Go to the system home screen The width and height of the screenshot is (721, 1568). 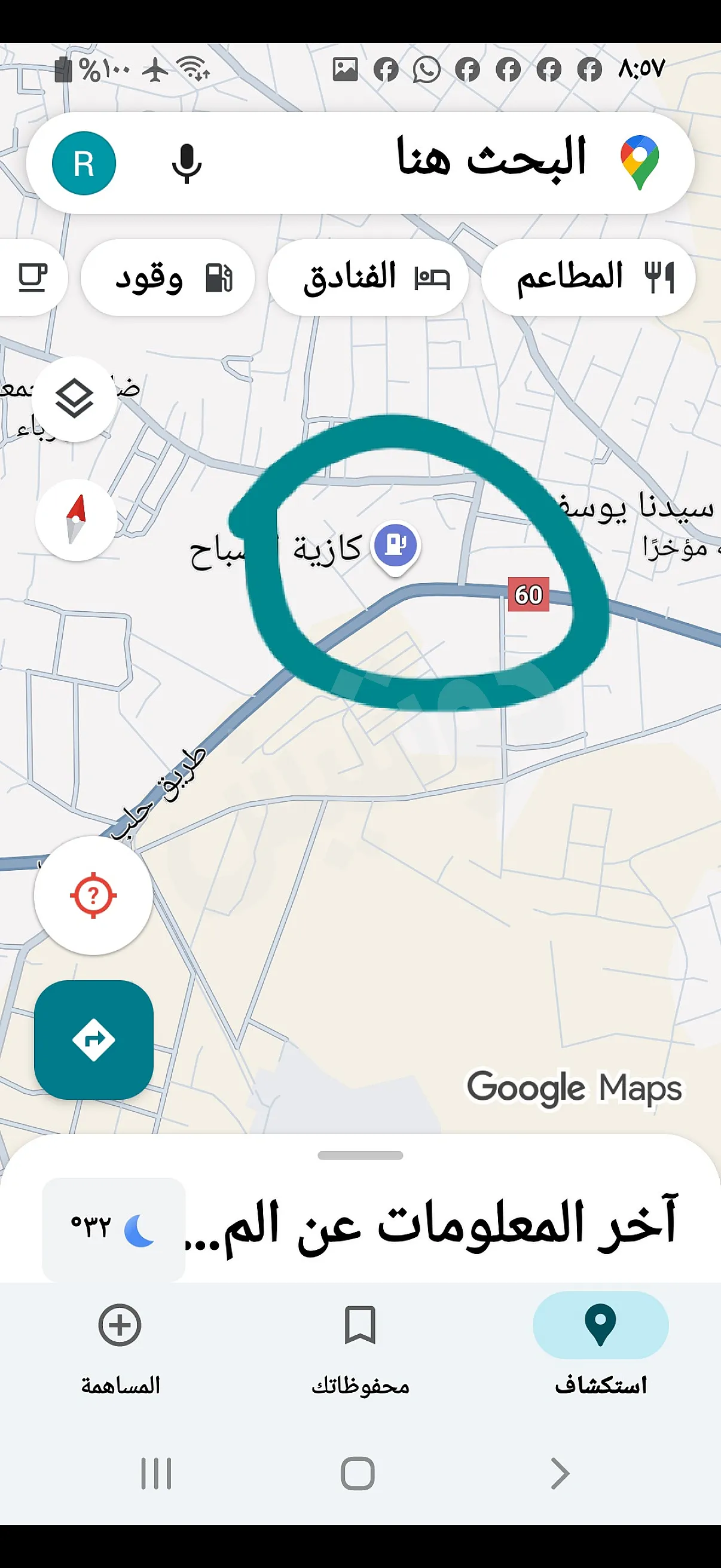coord(358,1474)
